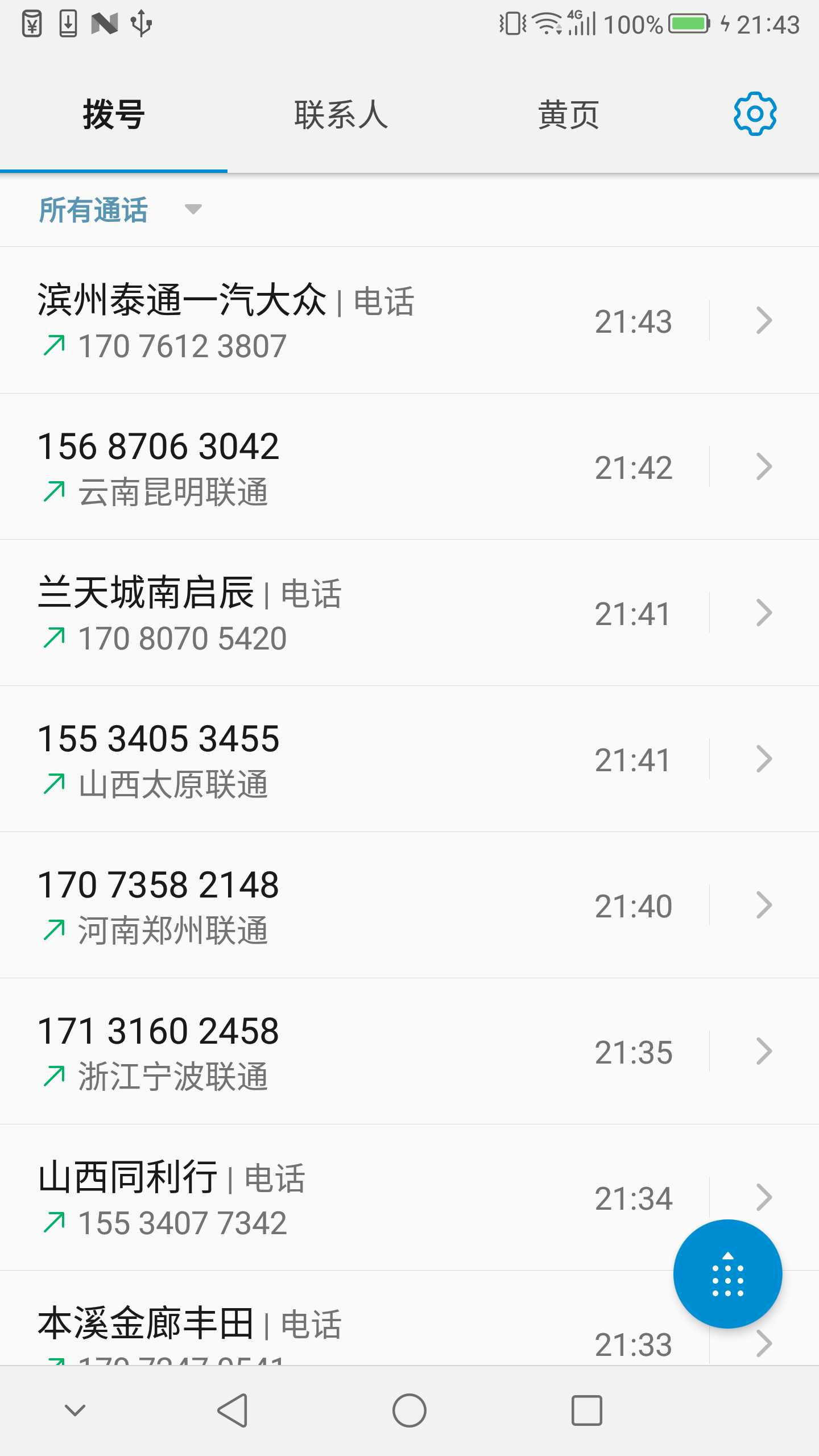Switch to the 黄页 tab
Screen dimensions: 819x1456
coord(568,115)
